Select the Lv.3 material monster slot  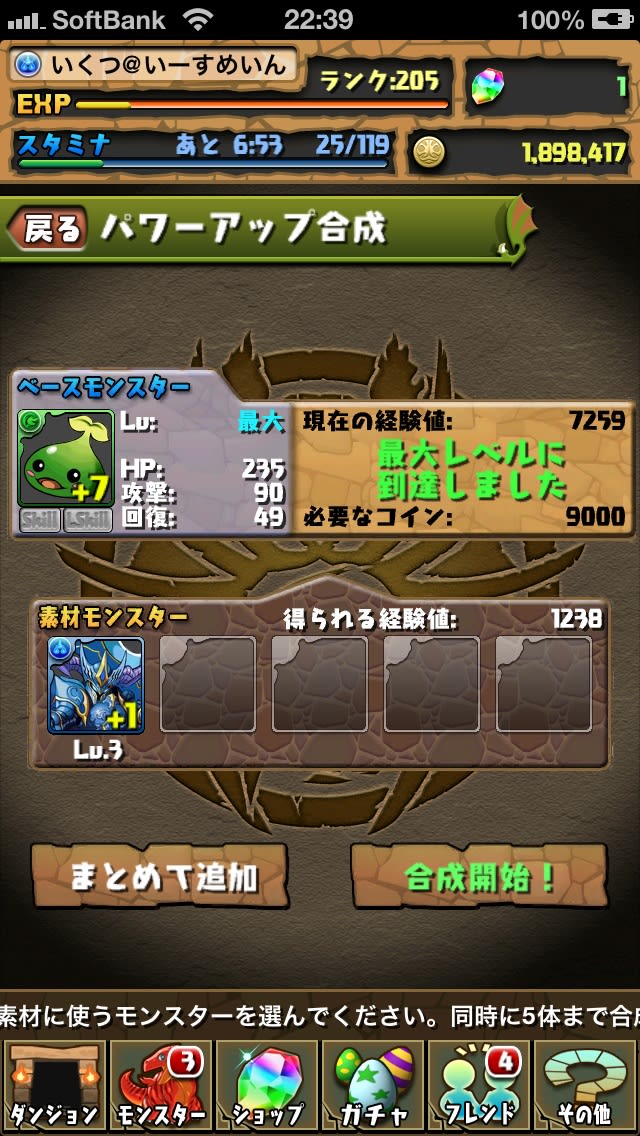(95, 686)
